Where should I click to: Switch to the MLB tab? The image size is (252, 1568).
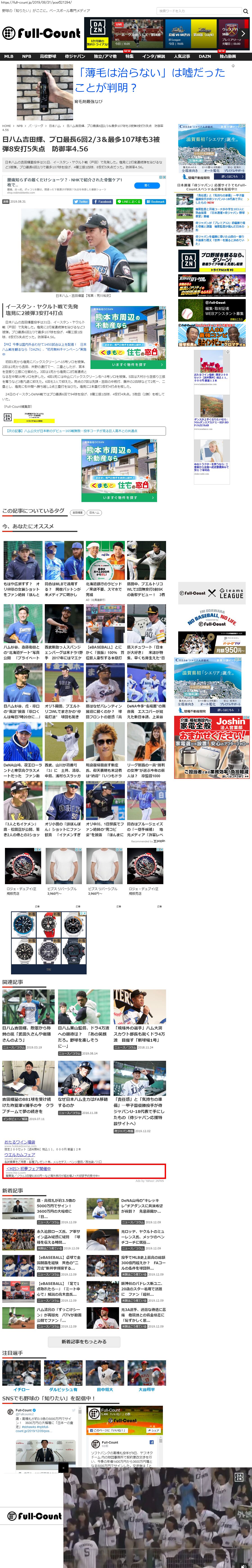point(9,56)
